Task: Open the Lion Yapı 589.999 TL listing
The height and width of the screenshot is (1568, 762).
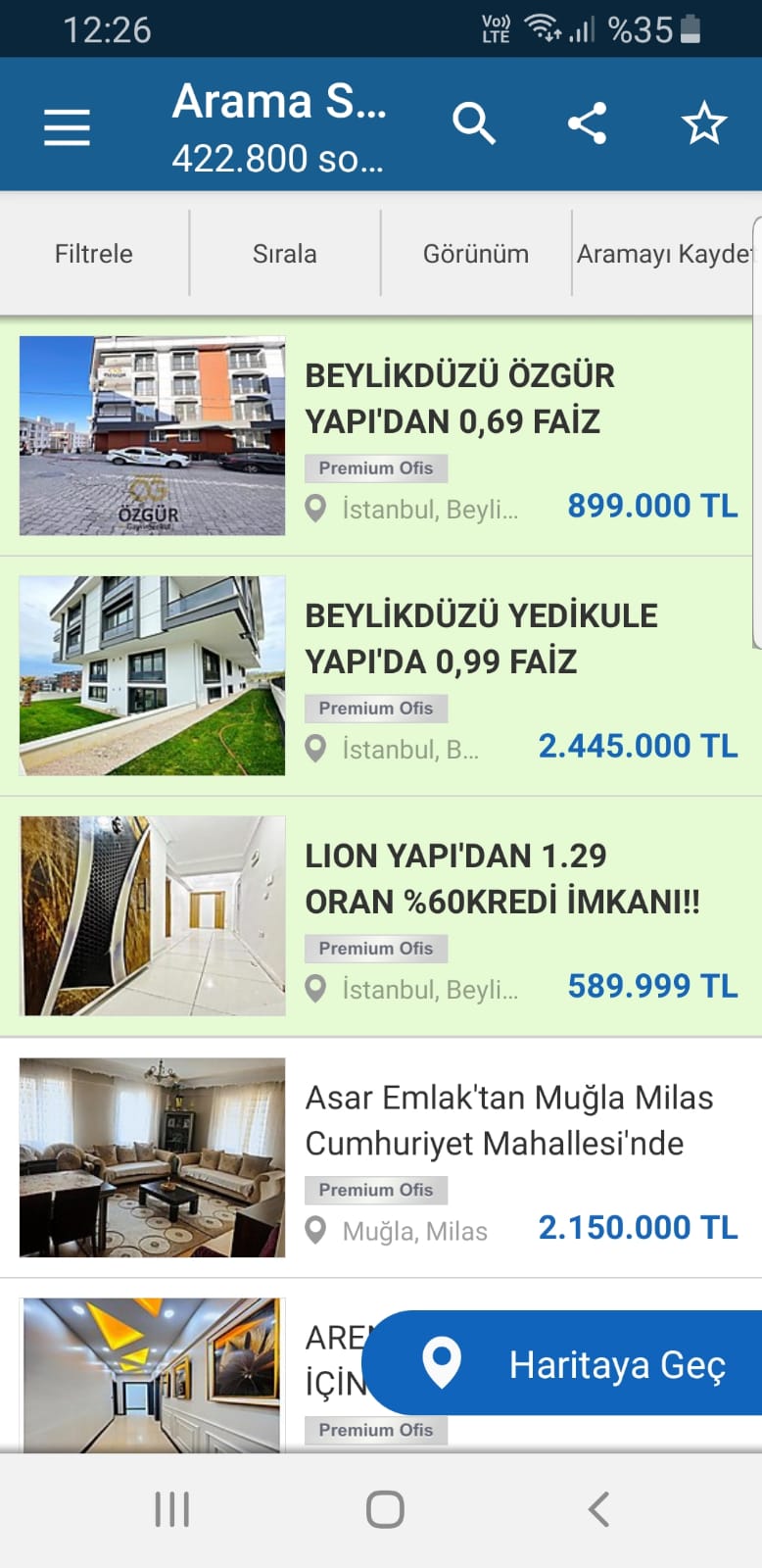Action: pos(381,916)
